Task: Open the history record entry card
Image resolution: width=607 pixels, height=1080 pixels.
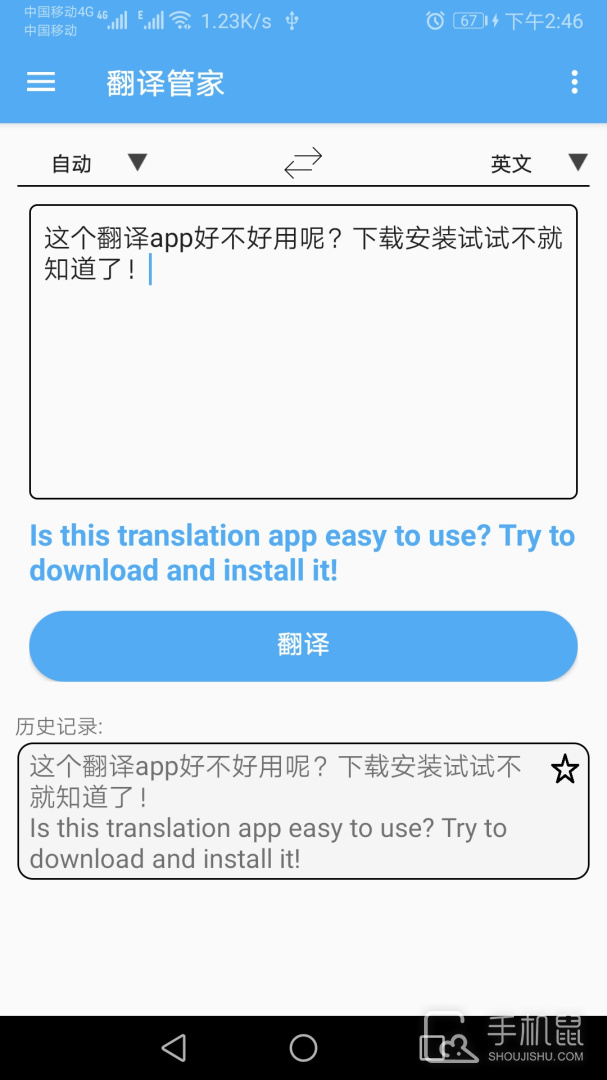Action: pos(280,812)
